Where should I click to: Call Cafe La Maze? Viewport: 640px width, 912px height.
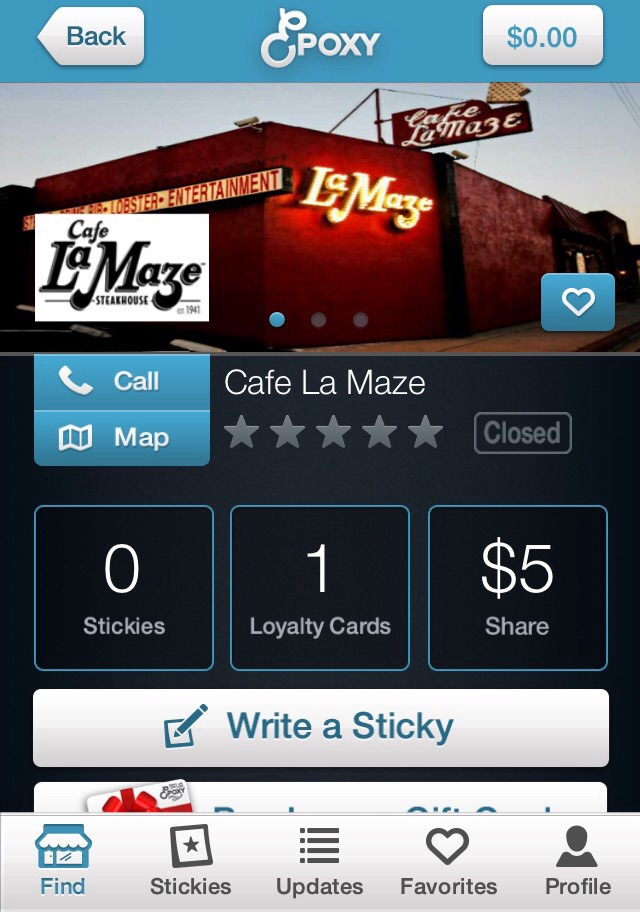[122, 381]
